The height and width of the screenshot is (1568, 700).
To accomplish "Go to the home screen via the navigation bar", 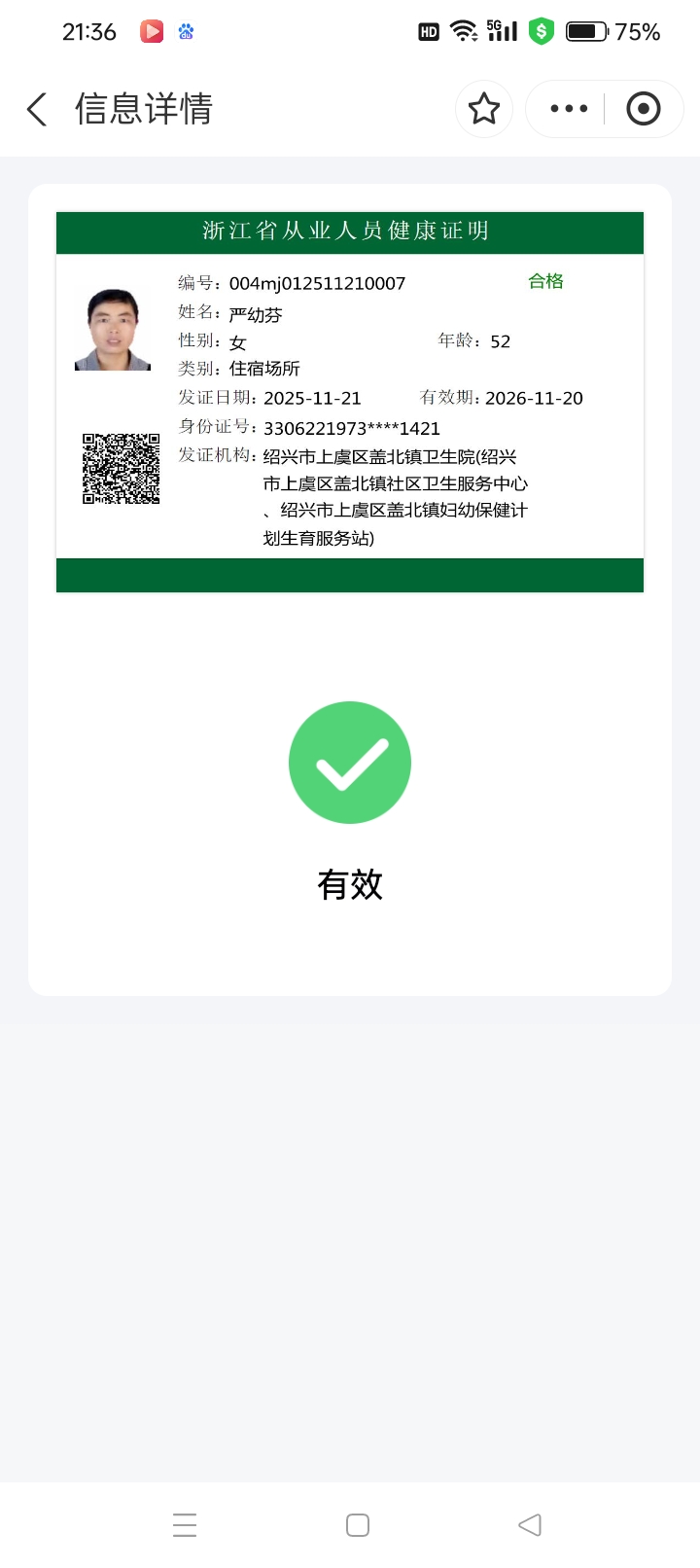I will point(358,1524).
